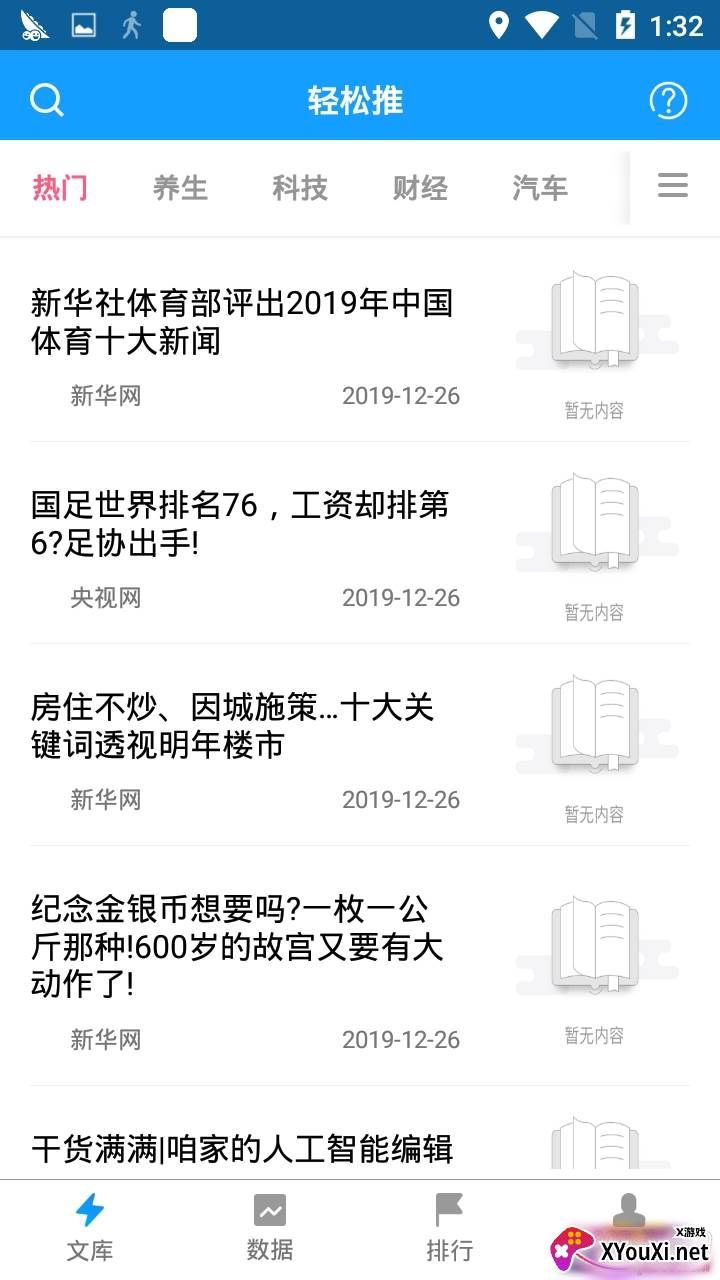Select the 科技 category tab
The image size is (720, 1280).
[x=300, y=188]
